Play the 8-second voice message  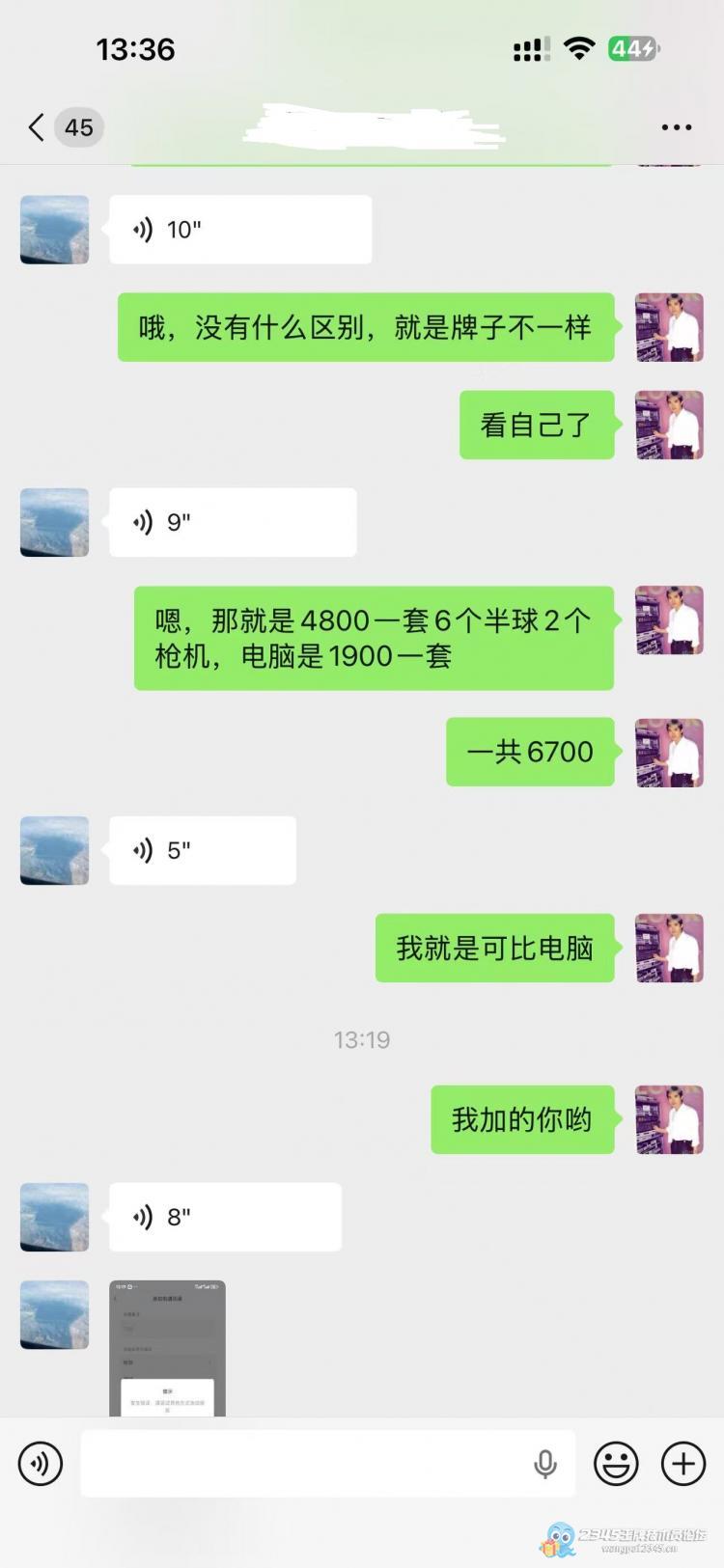pyautogui.click(x=225, y=1217)
